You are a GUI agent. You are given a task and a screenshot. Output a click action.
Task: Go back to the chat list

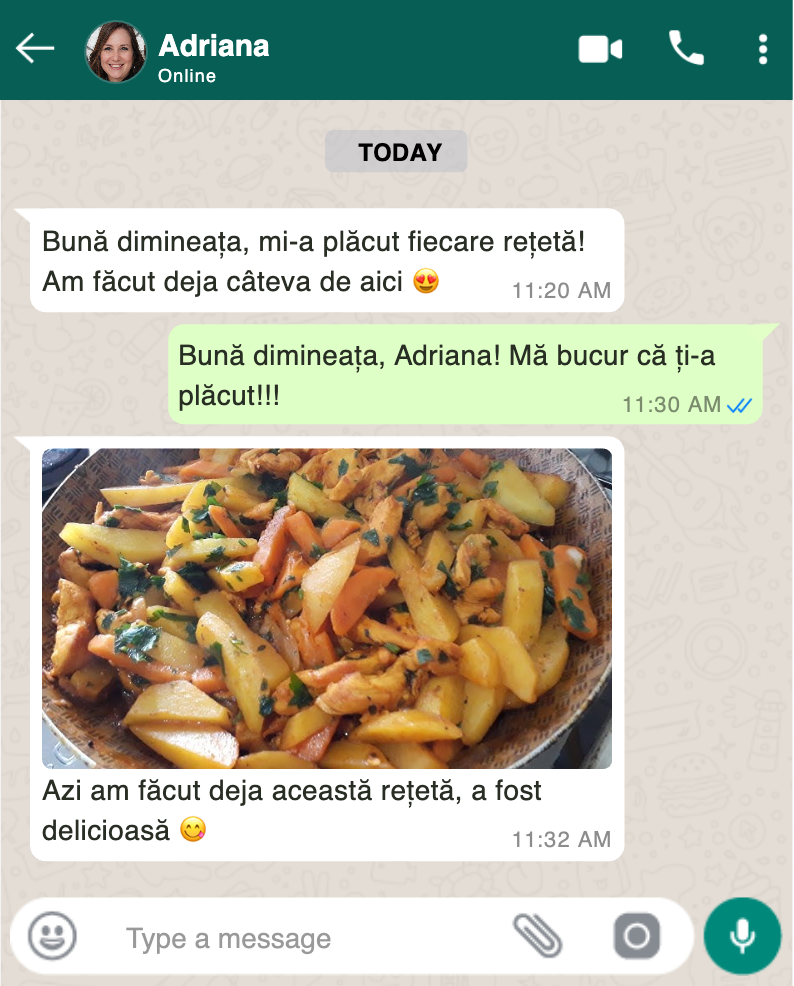[35, 48]
